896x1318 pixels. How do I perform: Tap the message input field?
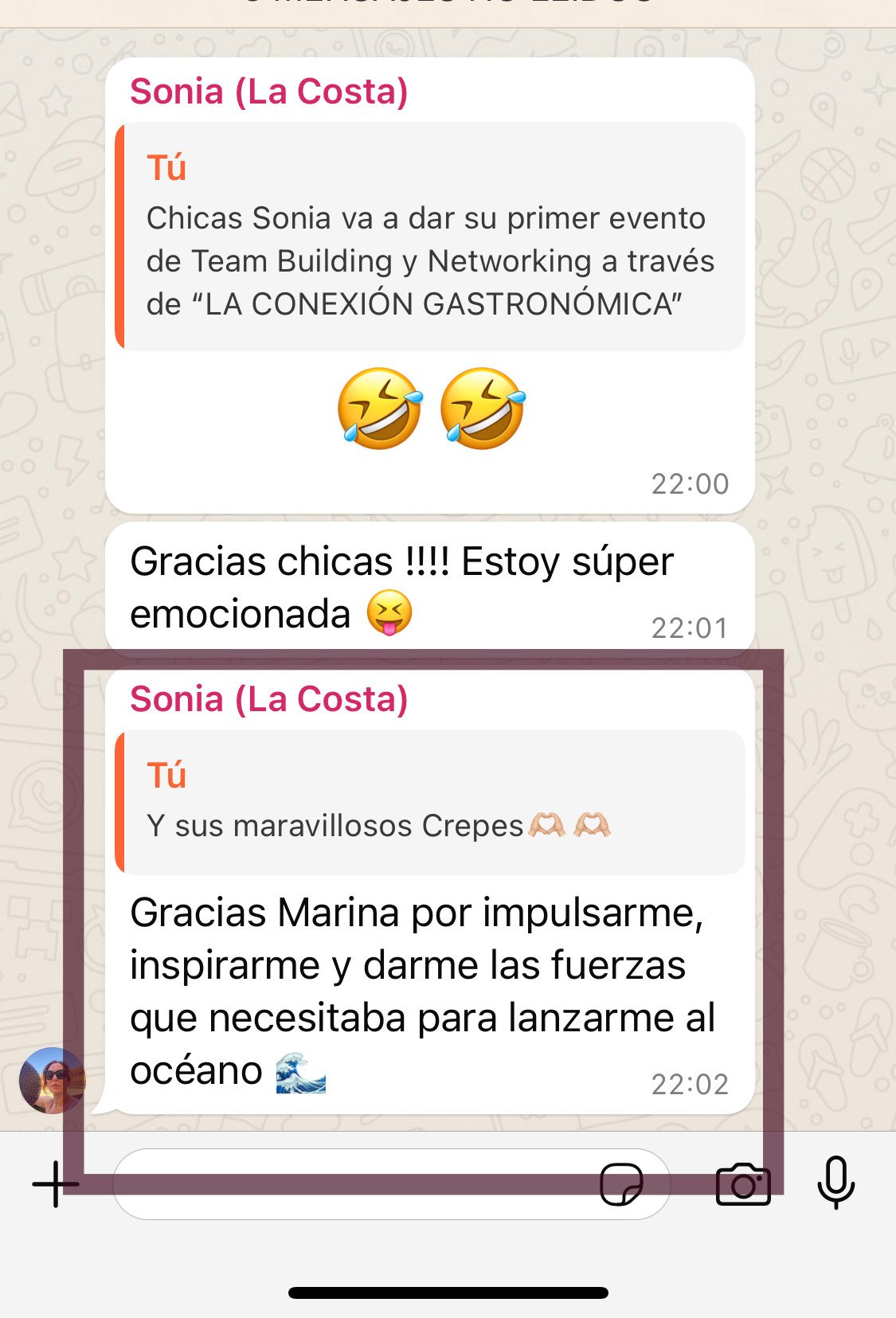350,1185
